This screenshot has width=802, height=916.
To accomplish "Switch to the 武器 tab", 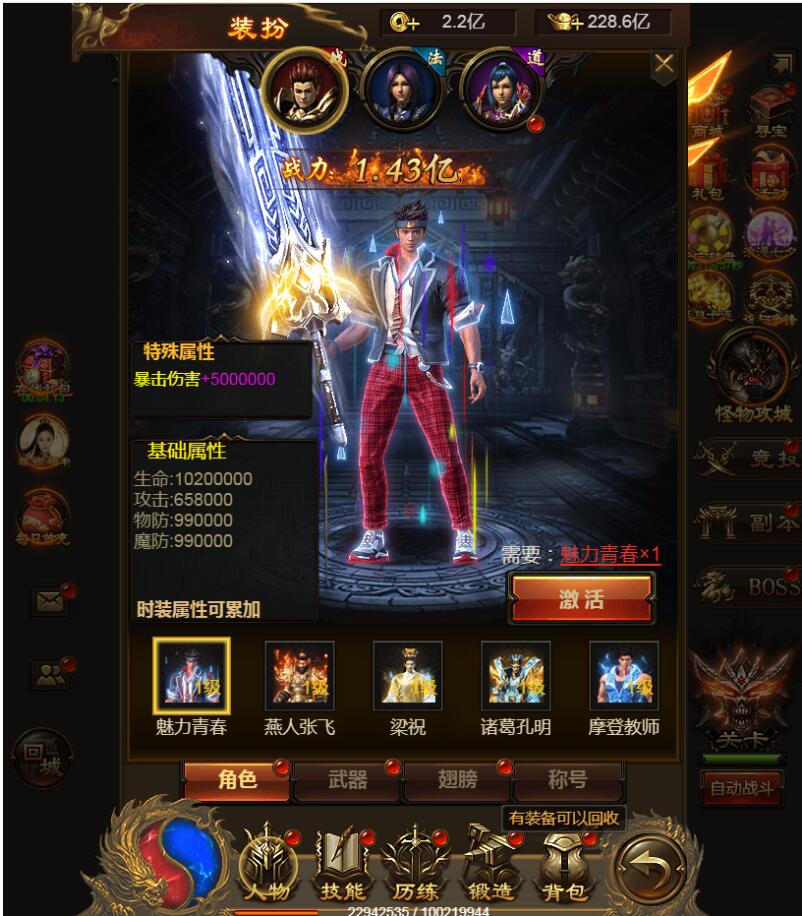I will pos(347,780).
